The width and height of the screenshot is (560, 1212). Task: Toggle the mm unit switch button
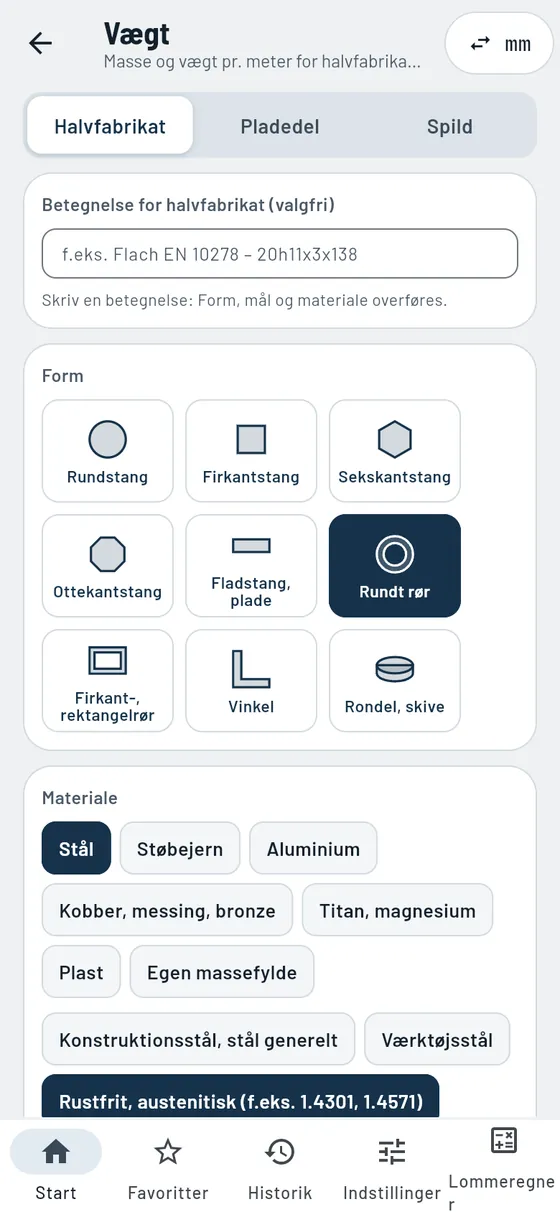click(500, 43)
